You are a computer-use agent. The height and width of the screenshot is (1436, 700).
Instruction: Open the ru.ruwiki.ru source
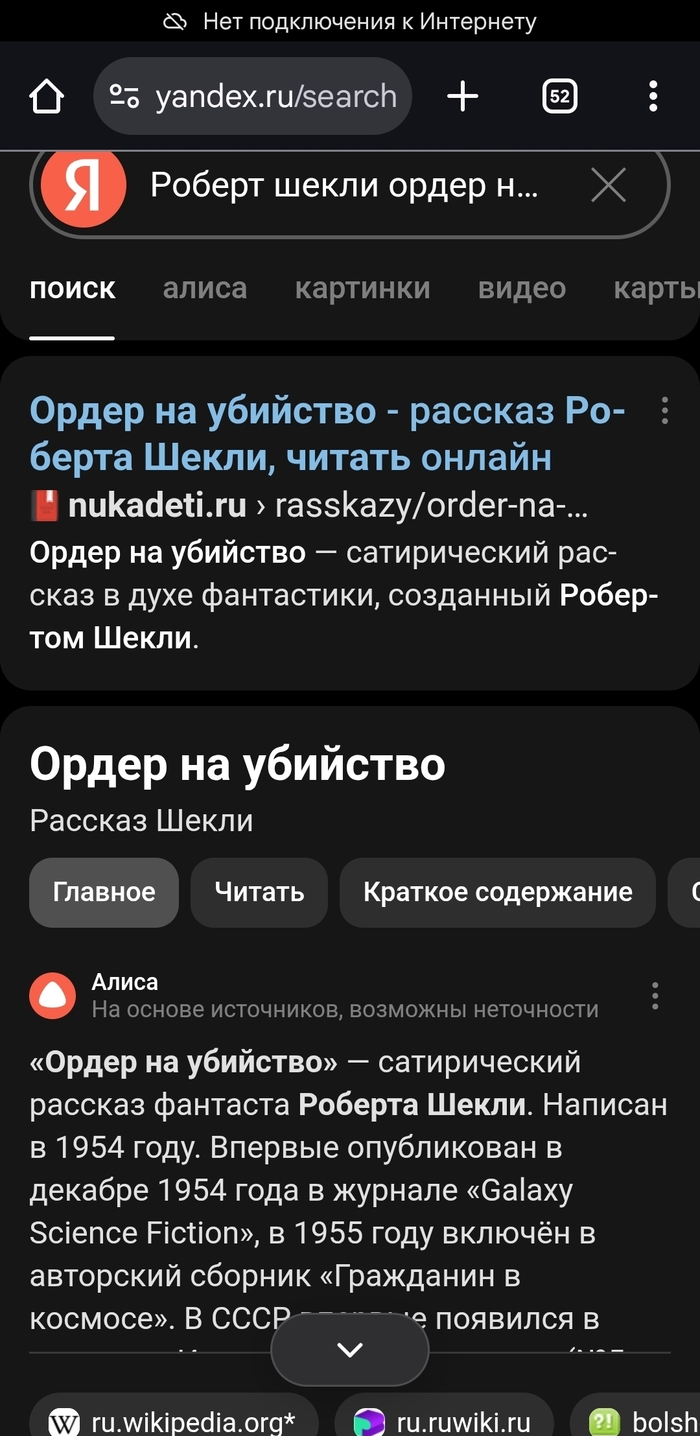[444, 1421]
